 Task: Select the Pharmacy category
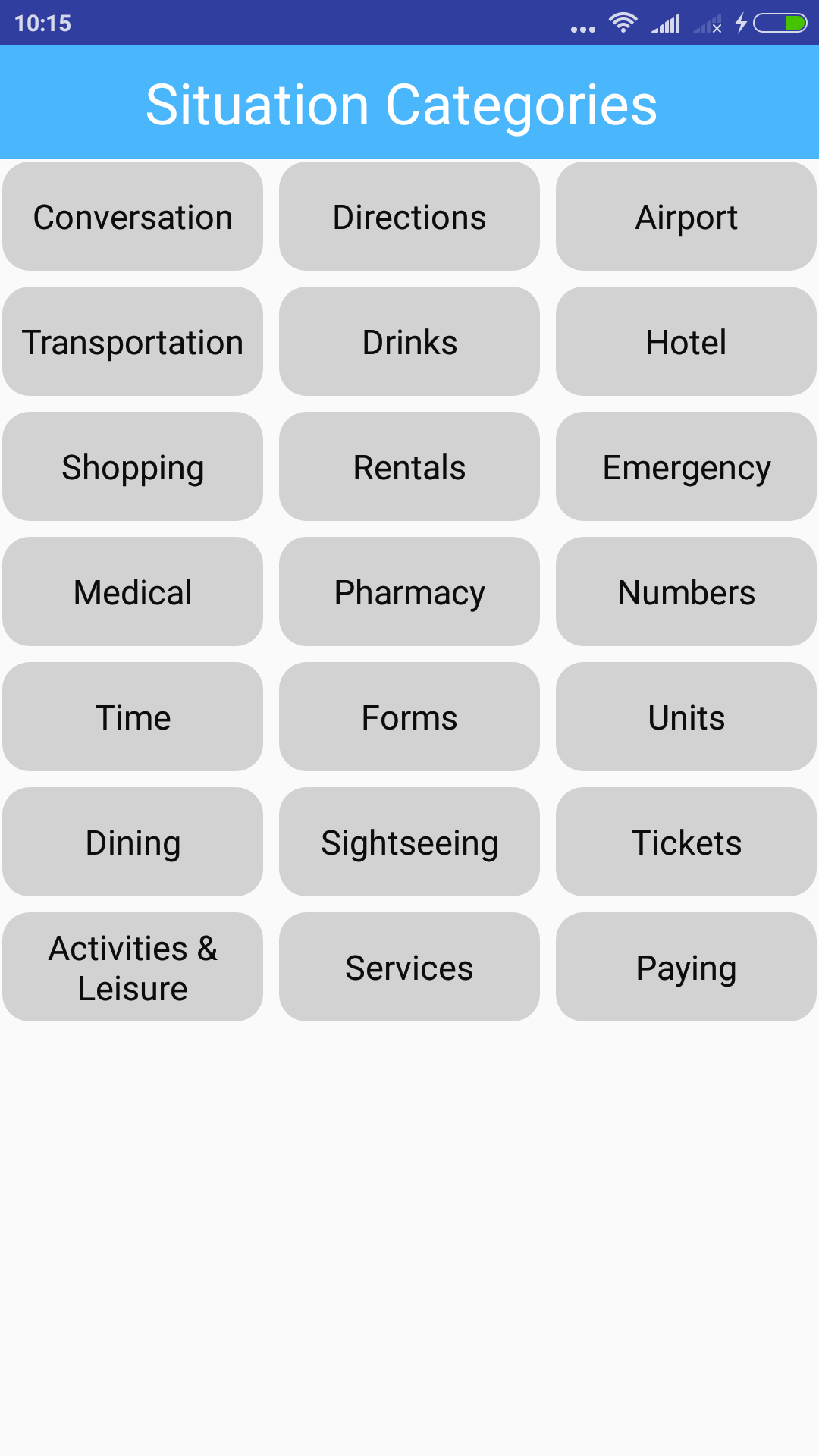coord(409,592)
